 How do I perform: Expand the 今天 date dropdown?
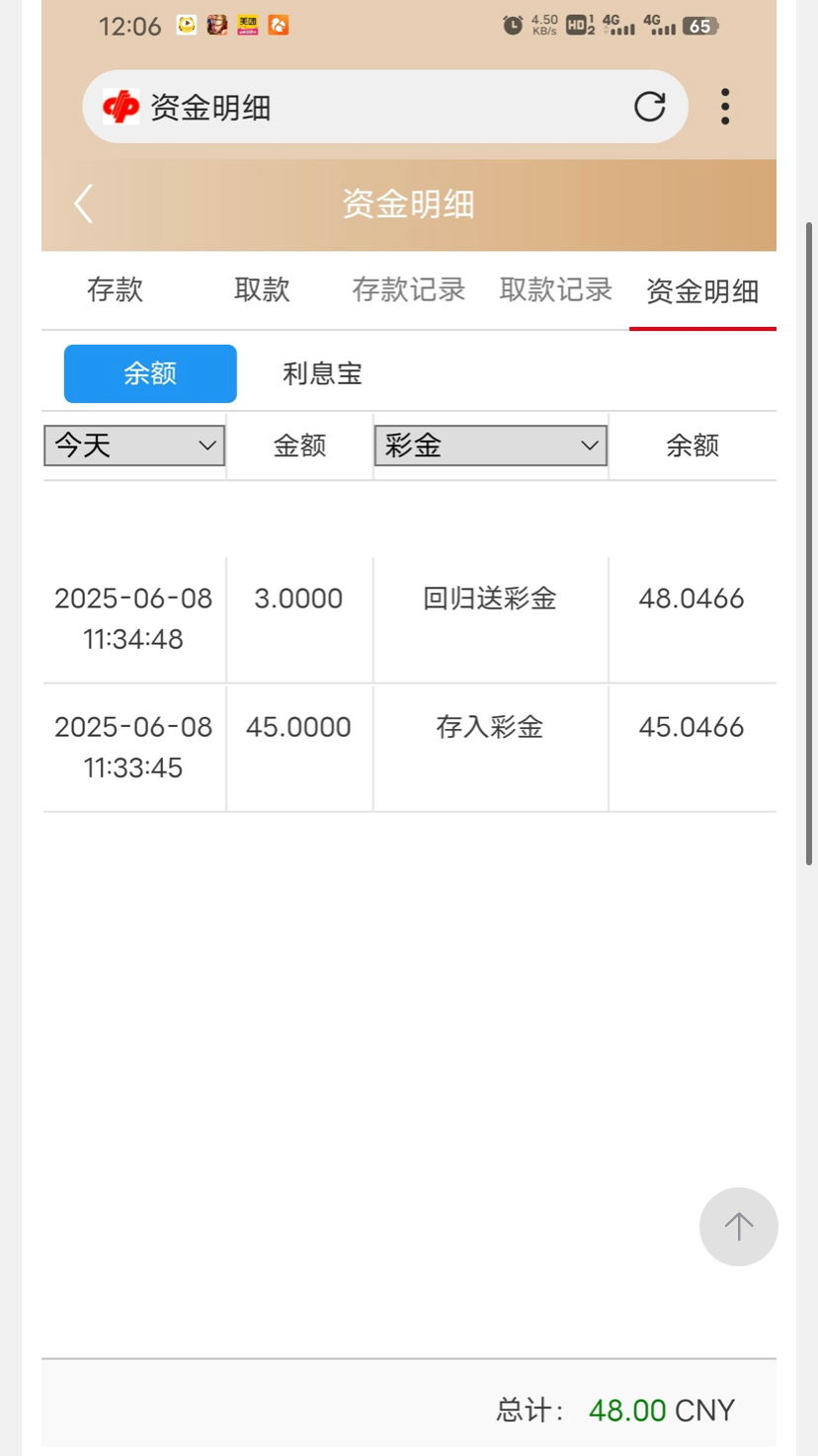pos(134,445)
